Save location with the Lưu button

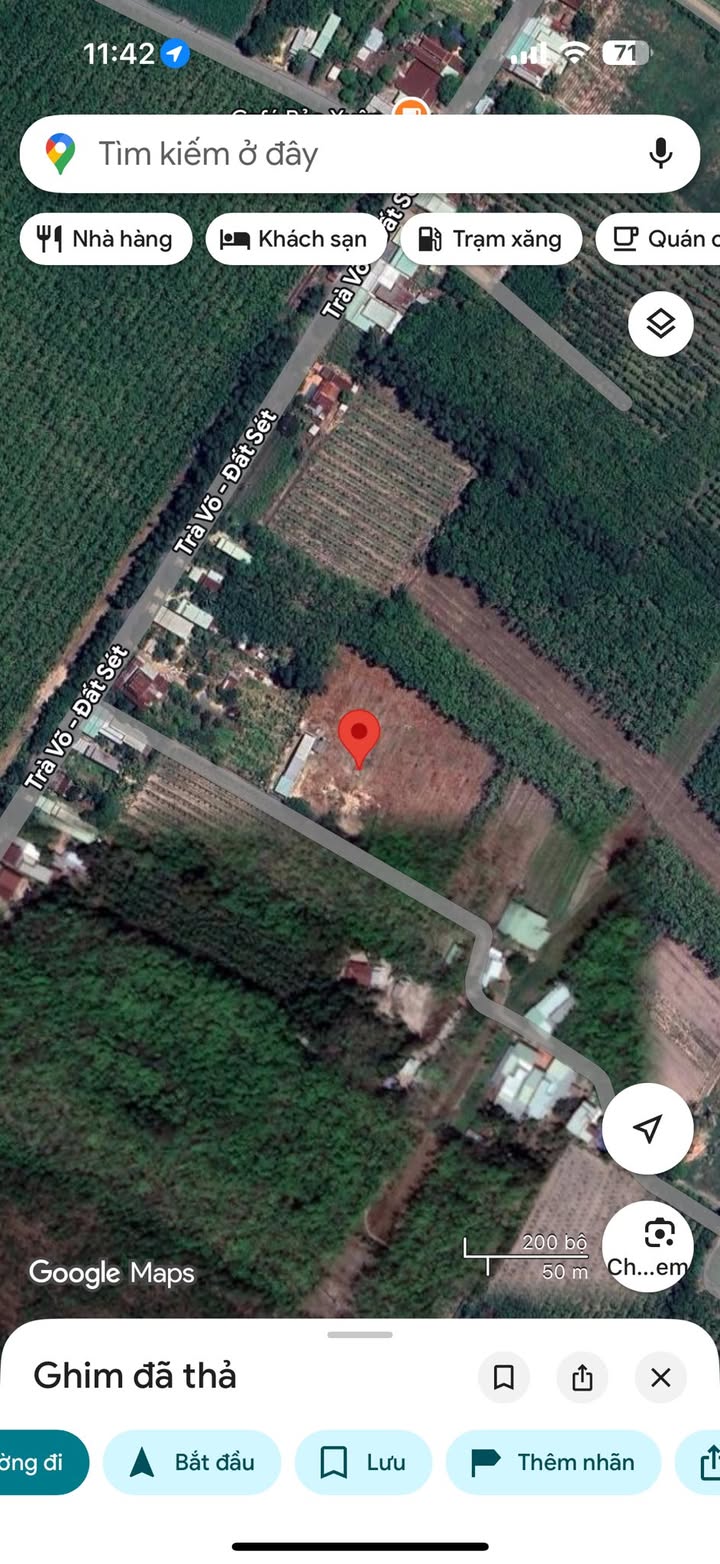point(363,1462)
